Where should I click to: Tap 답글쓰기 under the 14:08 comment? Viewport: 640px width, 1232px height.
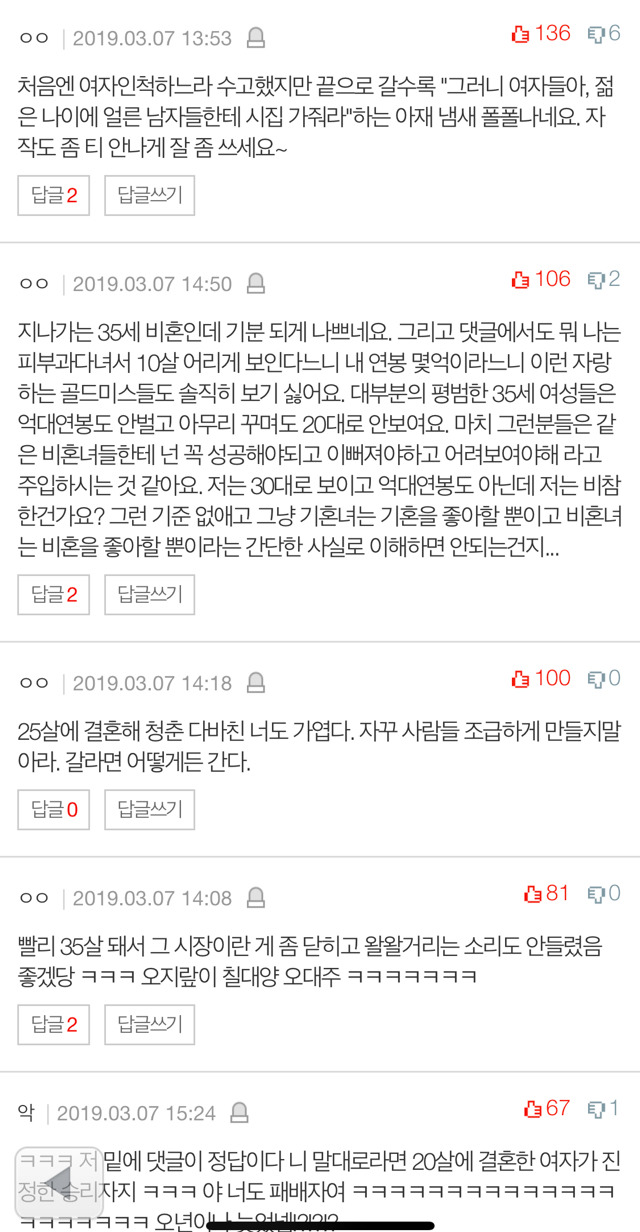(150, 1024)
